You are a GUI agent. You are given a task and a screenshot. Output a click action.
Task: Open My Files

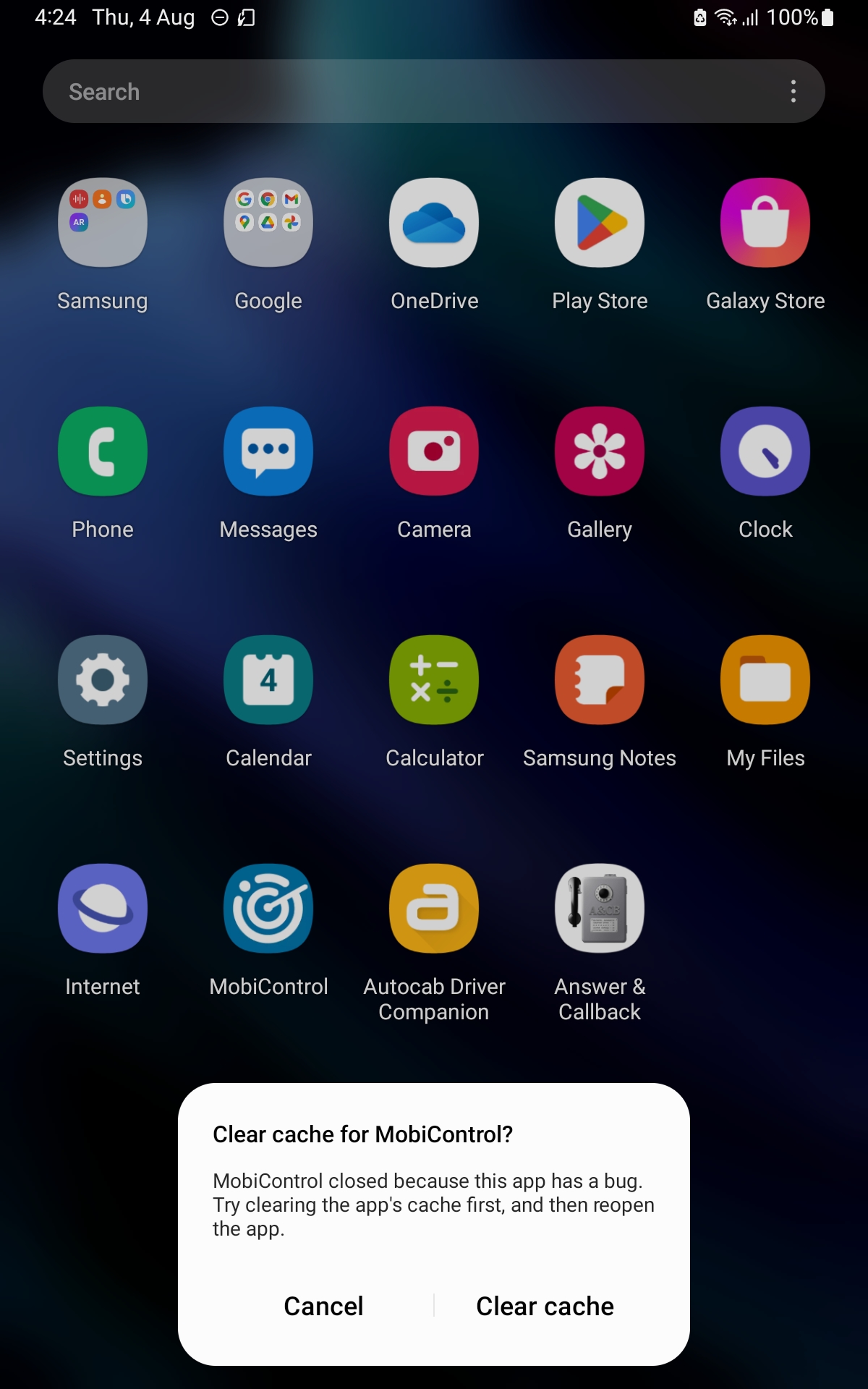[x=765, y=679]
